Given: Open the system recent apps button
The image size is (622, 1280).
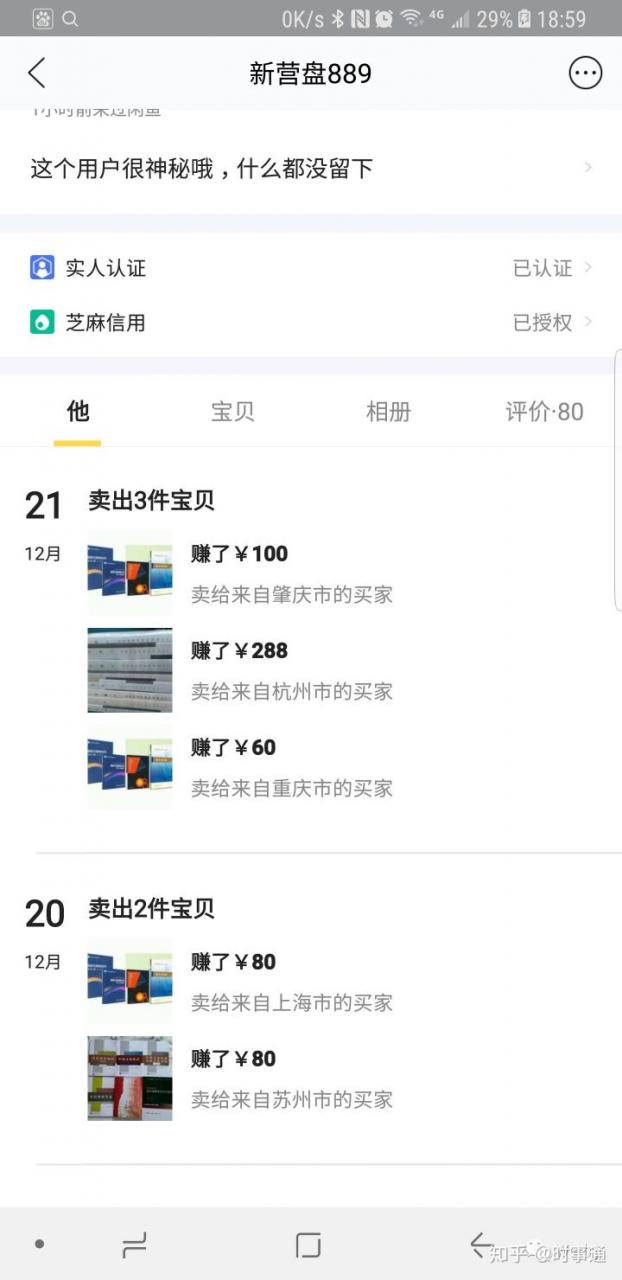Looking at the screenshot, I should click(134, 1244).
